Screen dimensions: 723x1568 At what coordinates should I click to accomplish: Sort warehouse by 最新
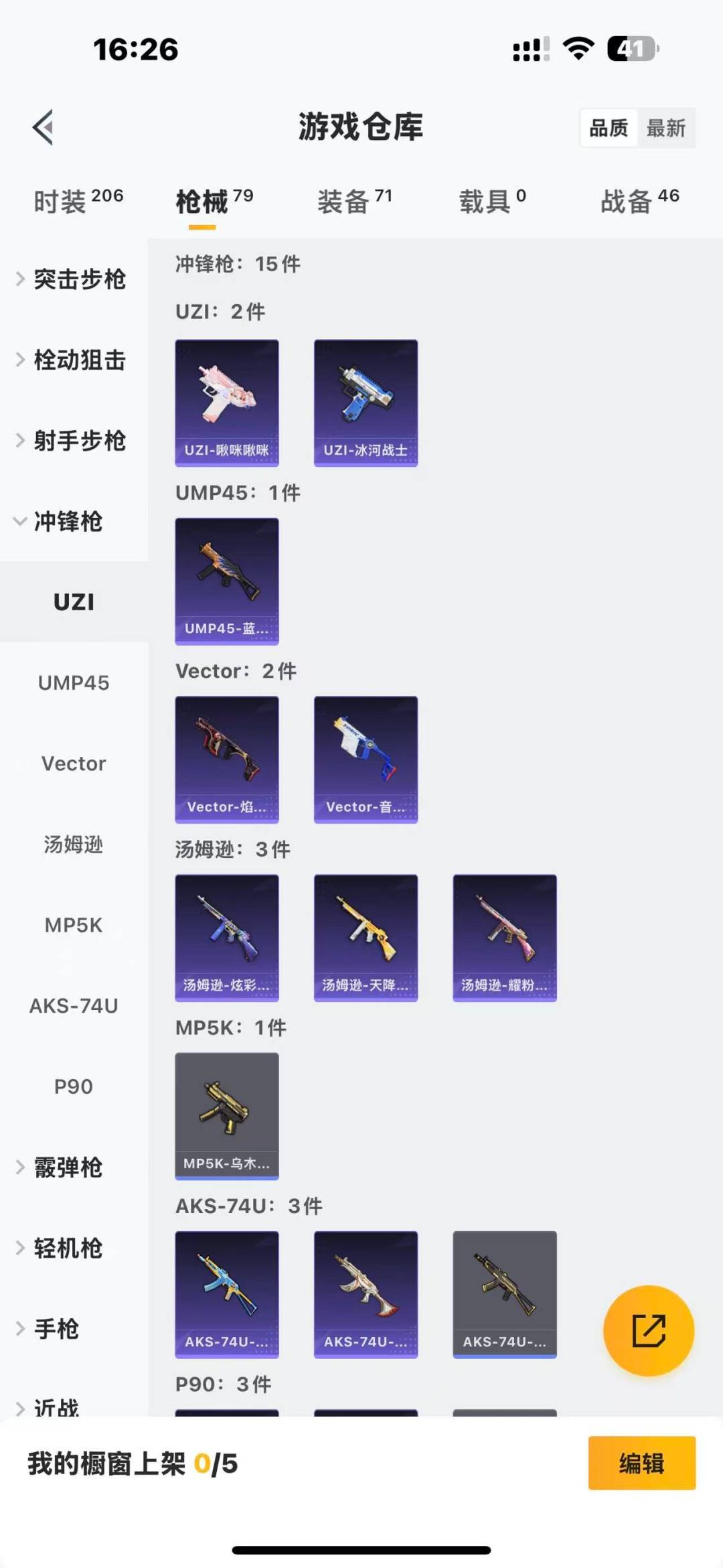coord(665,128)
